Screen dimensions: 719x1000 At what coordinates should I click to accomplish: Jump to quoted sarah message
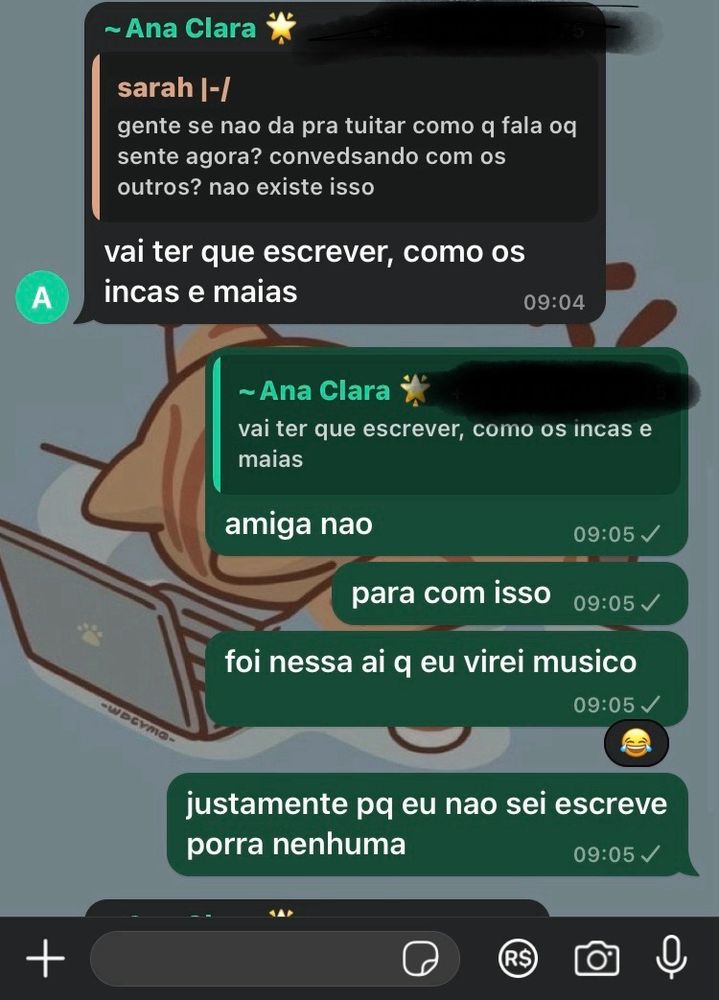345,137
